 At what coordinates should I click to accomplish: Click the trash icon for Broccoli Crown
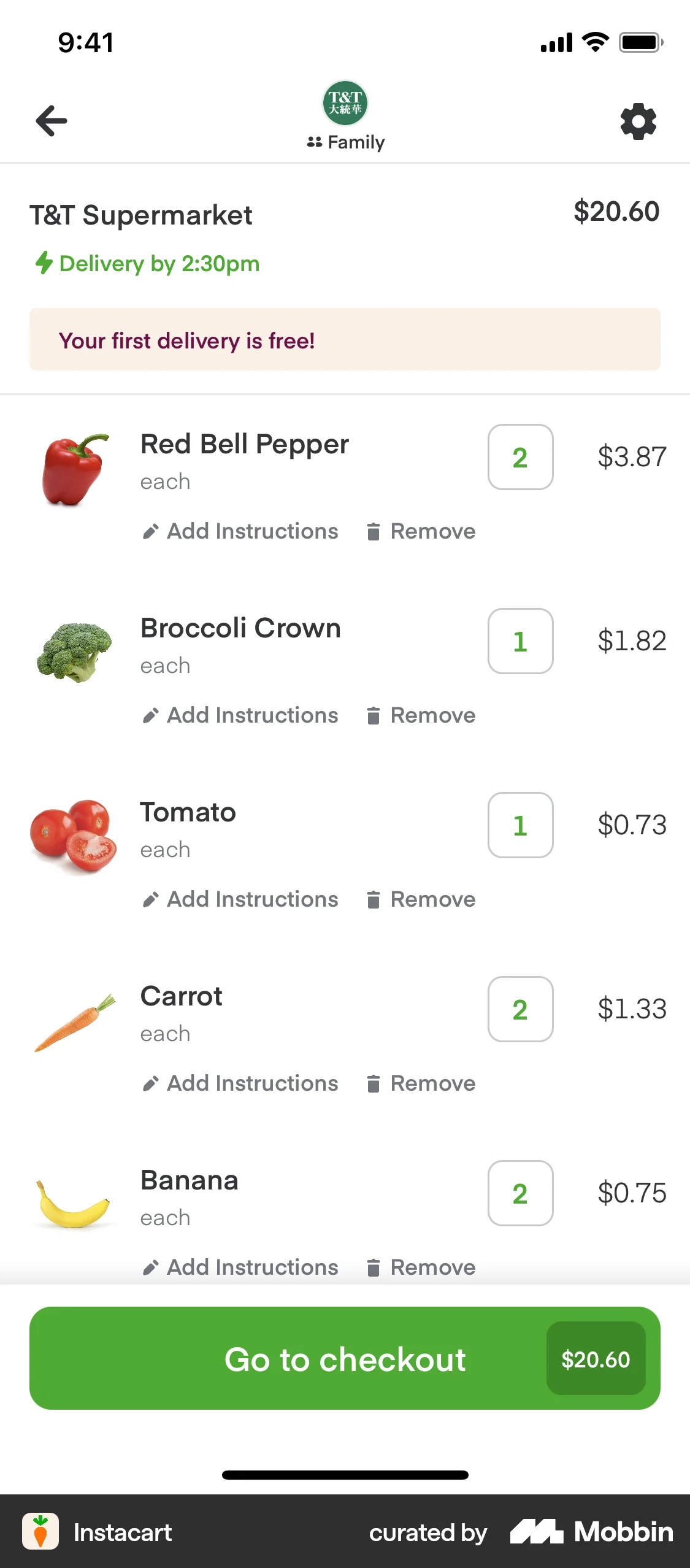[373, 715]
